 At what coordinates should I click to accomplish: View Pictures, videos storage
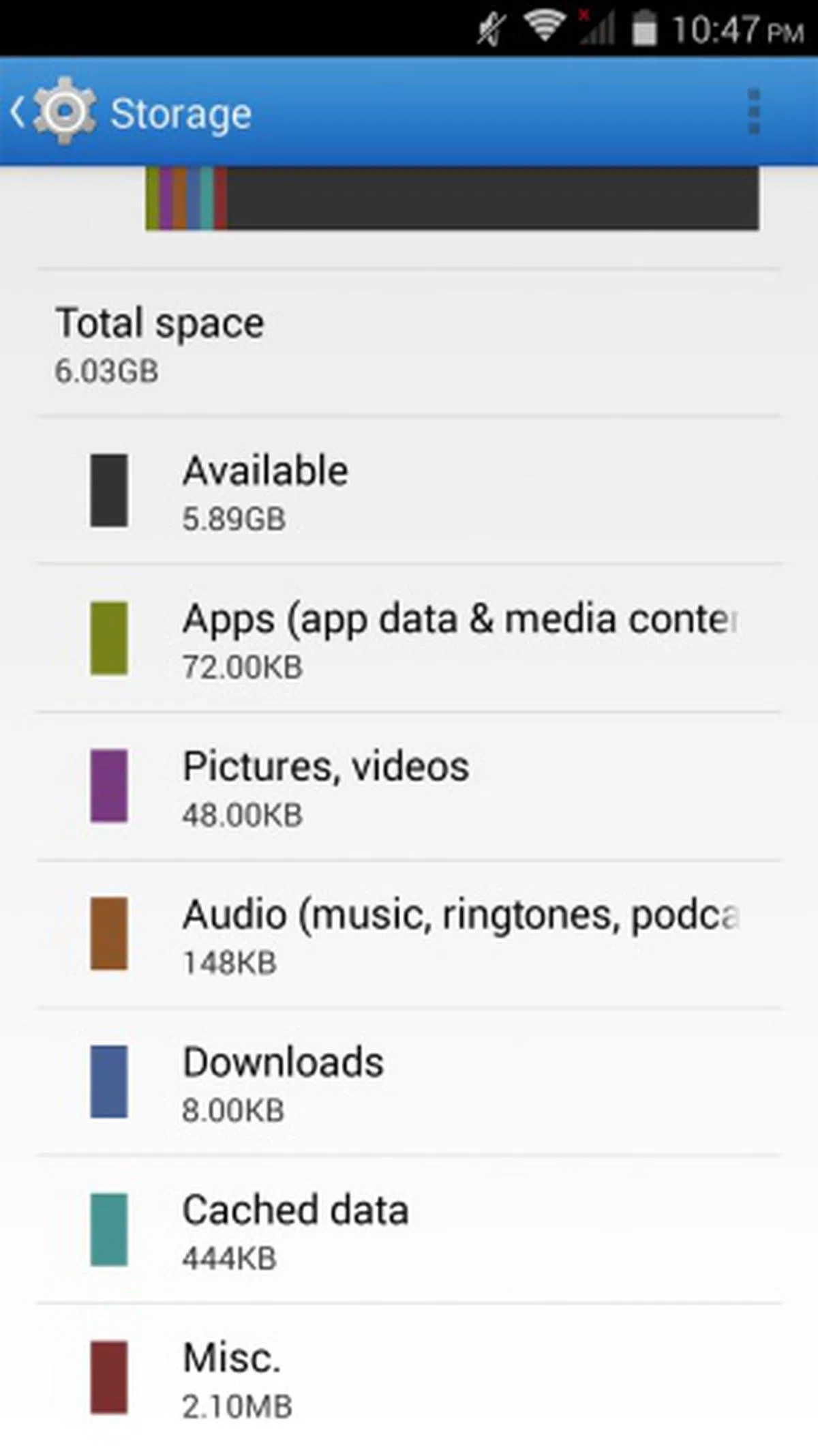[x=409, y=786]
